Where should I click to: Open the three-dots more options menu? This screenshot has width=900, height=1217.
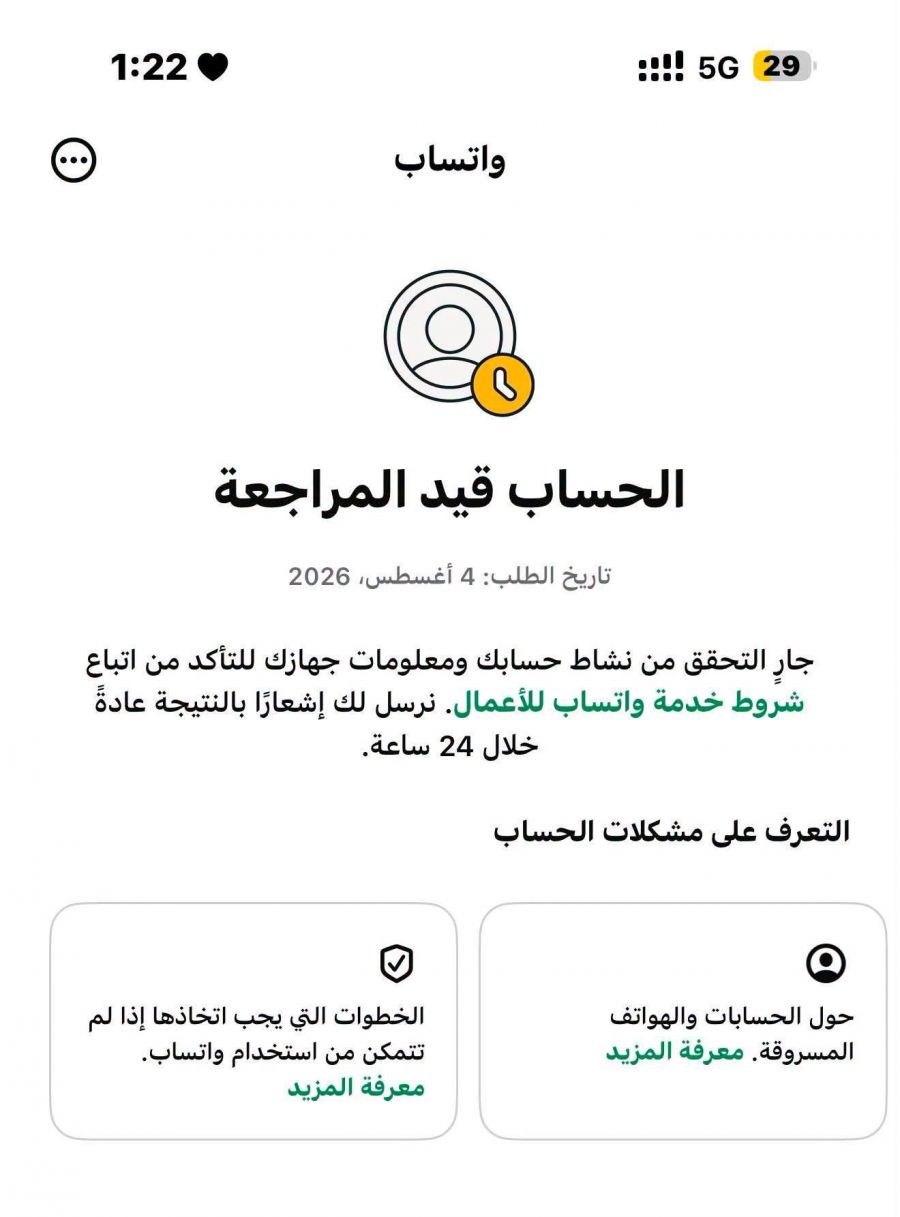pyautogui.click(x=73, y=160)
